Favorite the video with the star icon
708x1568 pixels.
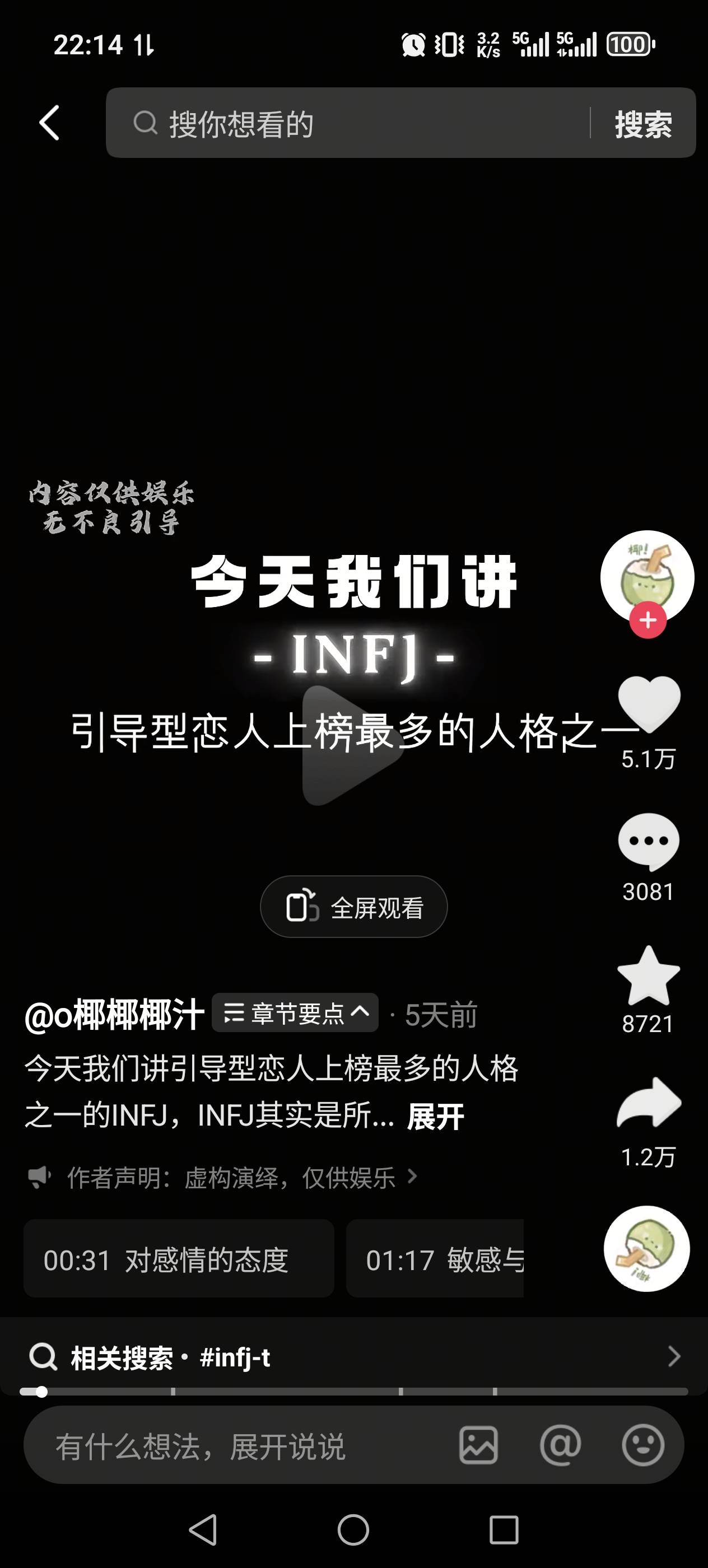648,975
